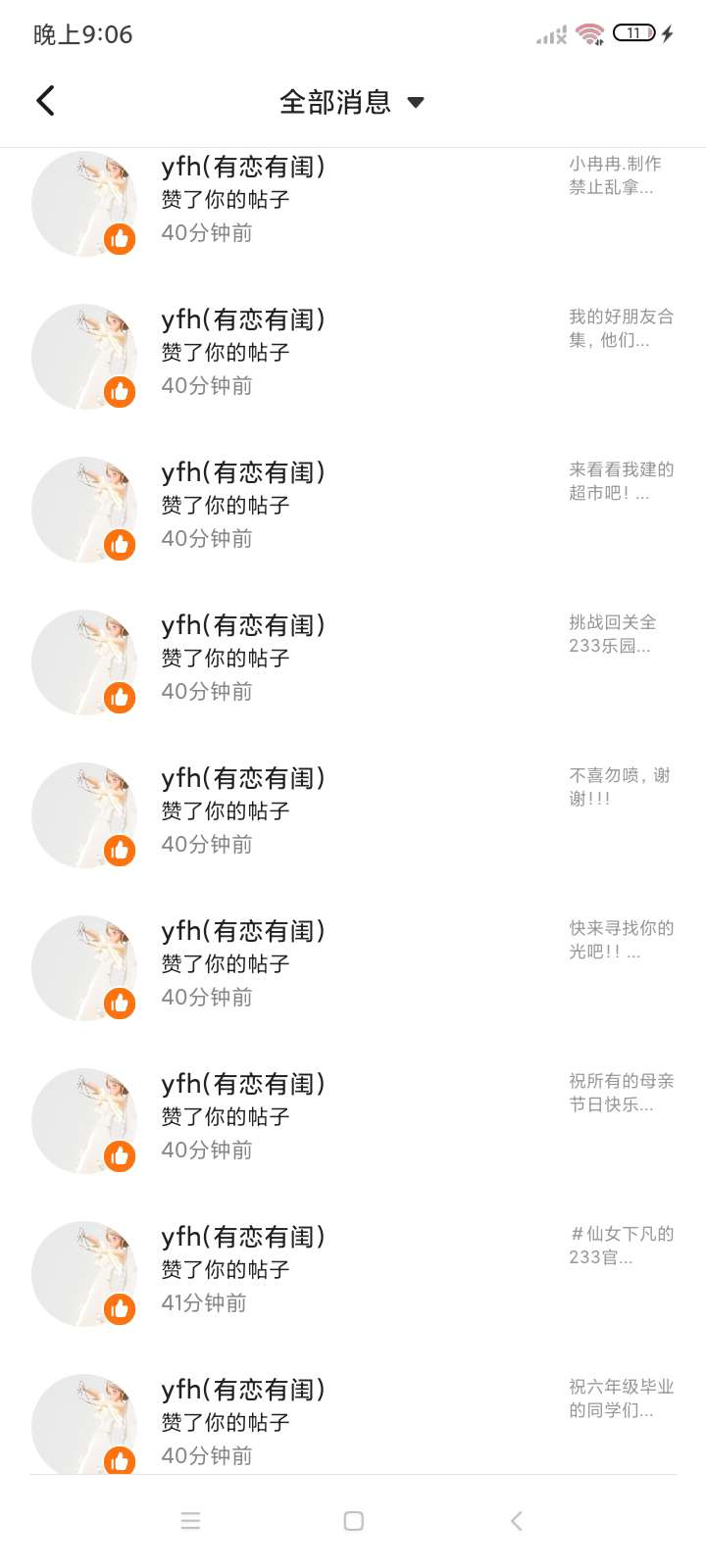Open like notification for post 祝所有的母亲节日快乐
The height and width of the screenshot is (1568, 706).
click(353, 1117)
